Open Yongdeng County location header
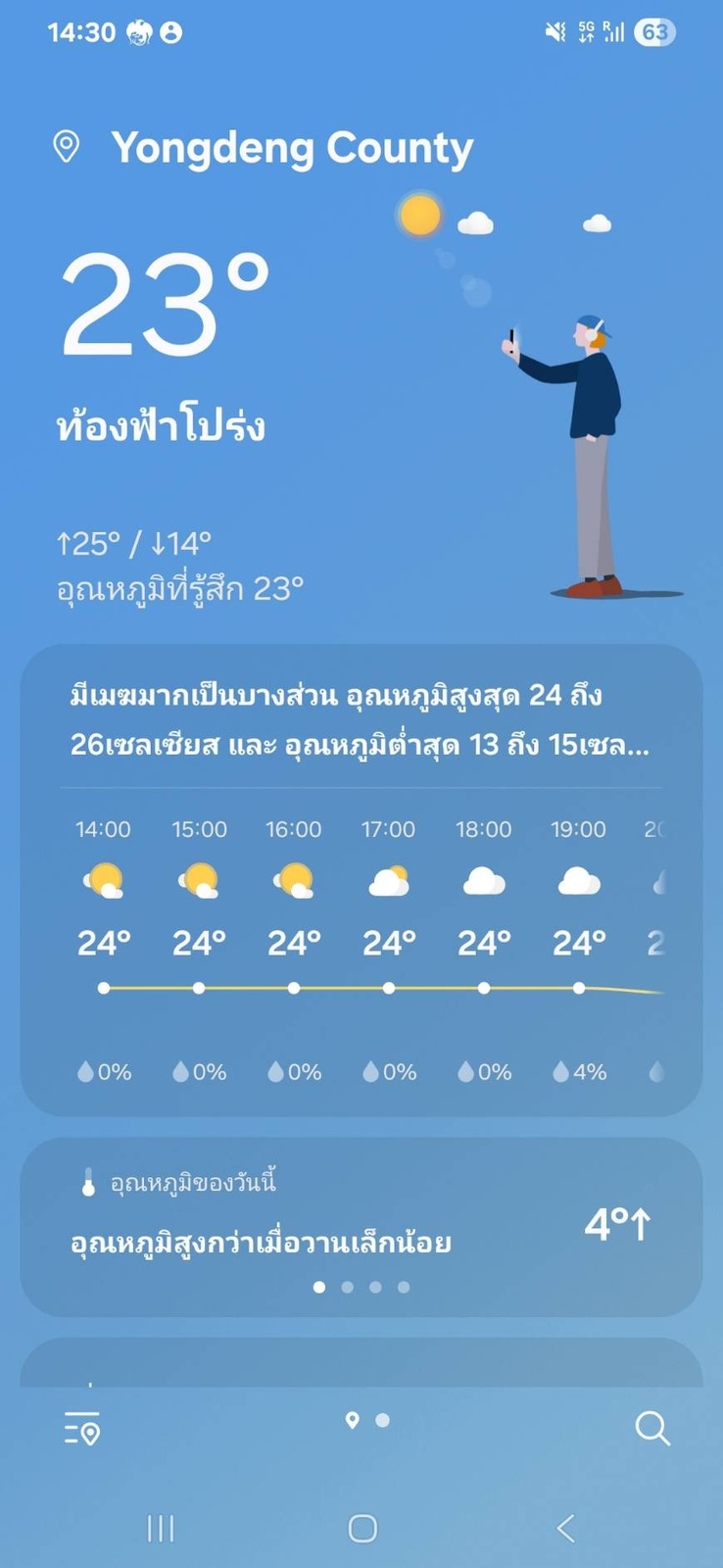Viewport: 723px width, 1568px height. click(x=291, y=148)
